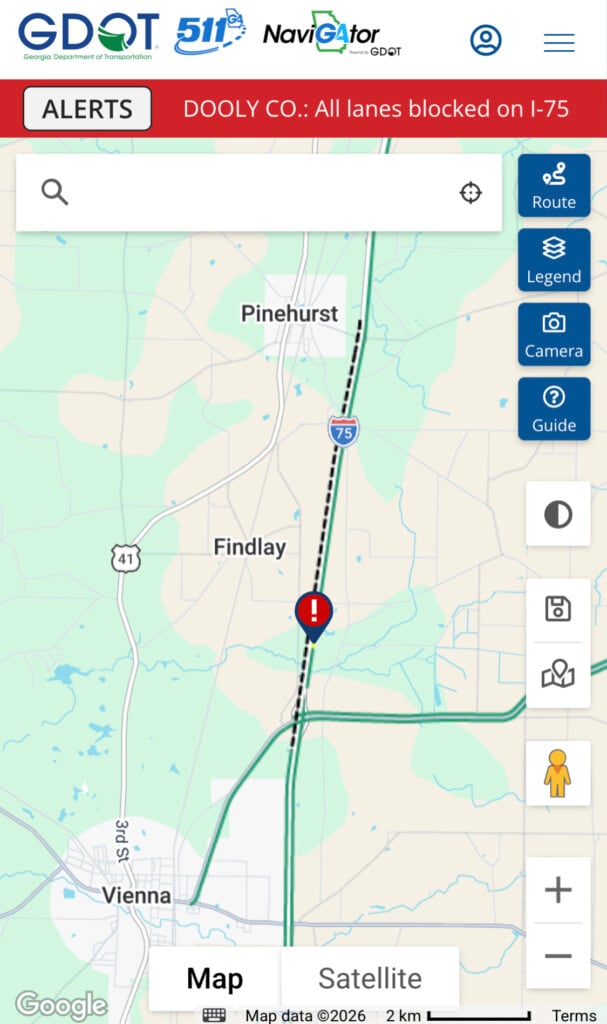Tap the map search field
The image size is (607, 1024).
coord(250,192)
